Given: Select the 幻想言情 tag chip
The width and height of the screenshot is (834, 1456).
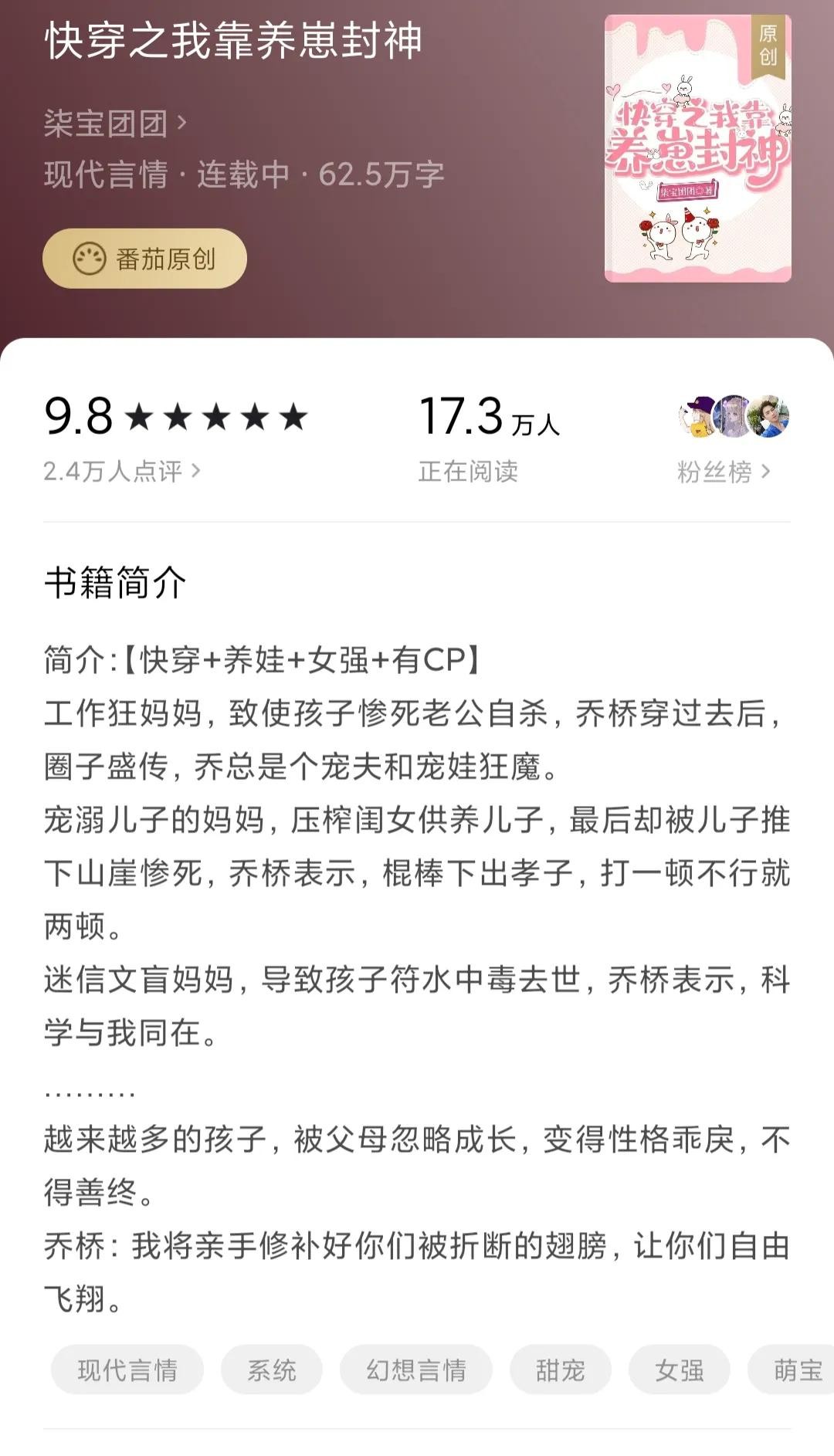Looking at the screenshot, I should point(415,1370).
